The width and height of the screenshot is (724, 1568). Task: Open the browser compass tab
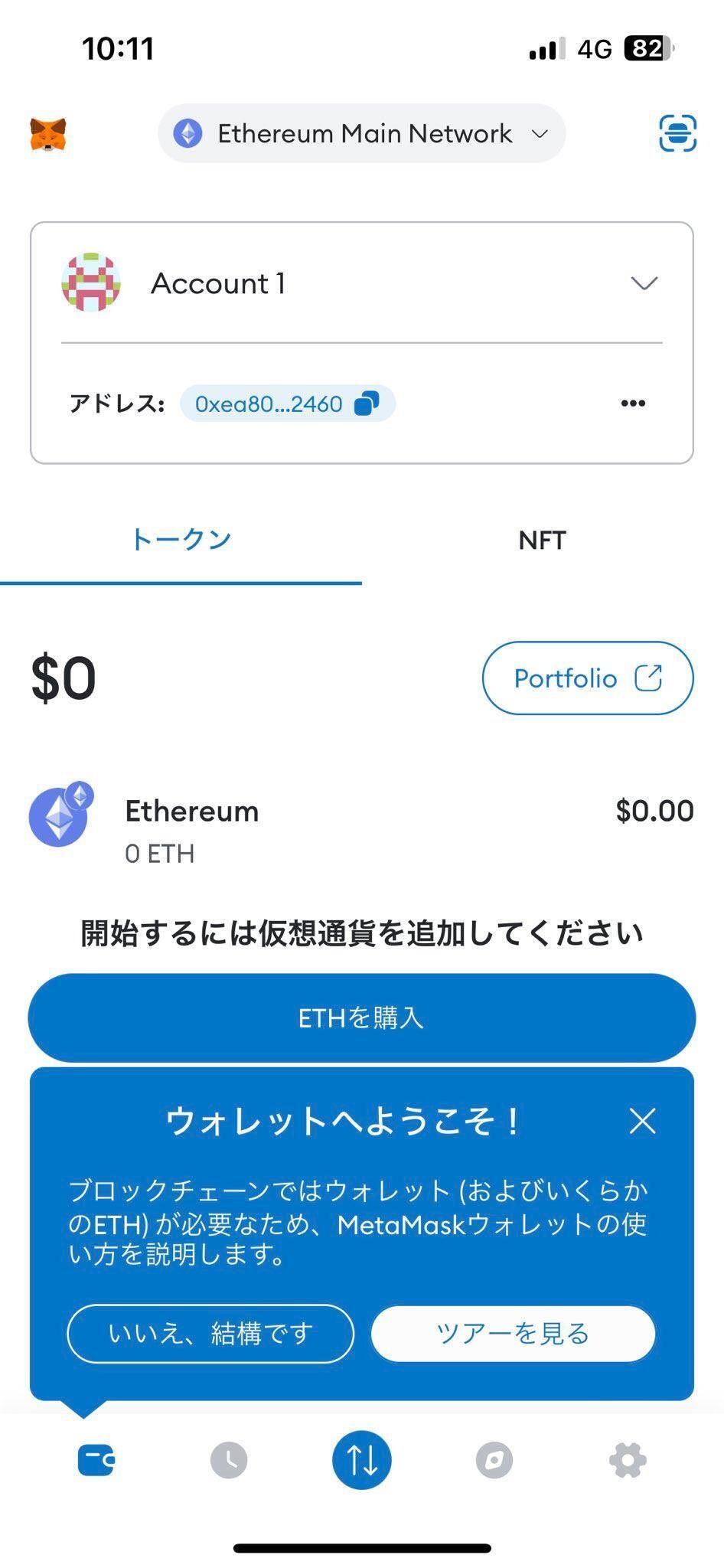click(494, 1460)
